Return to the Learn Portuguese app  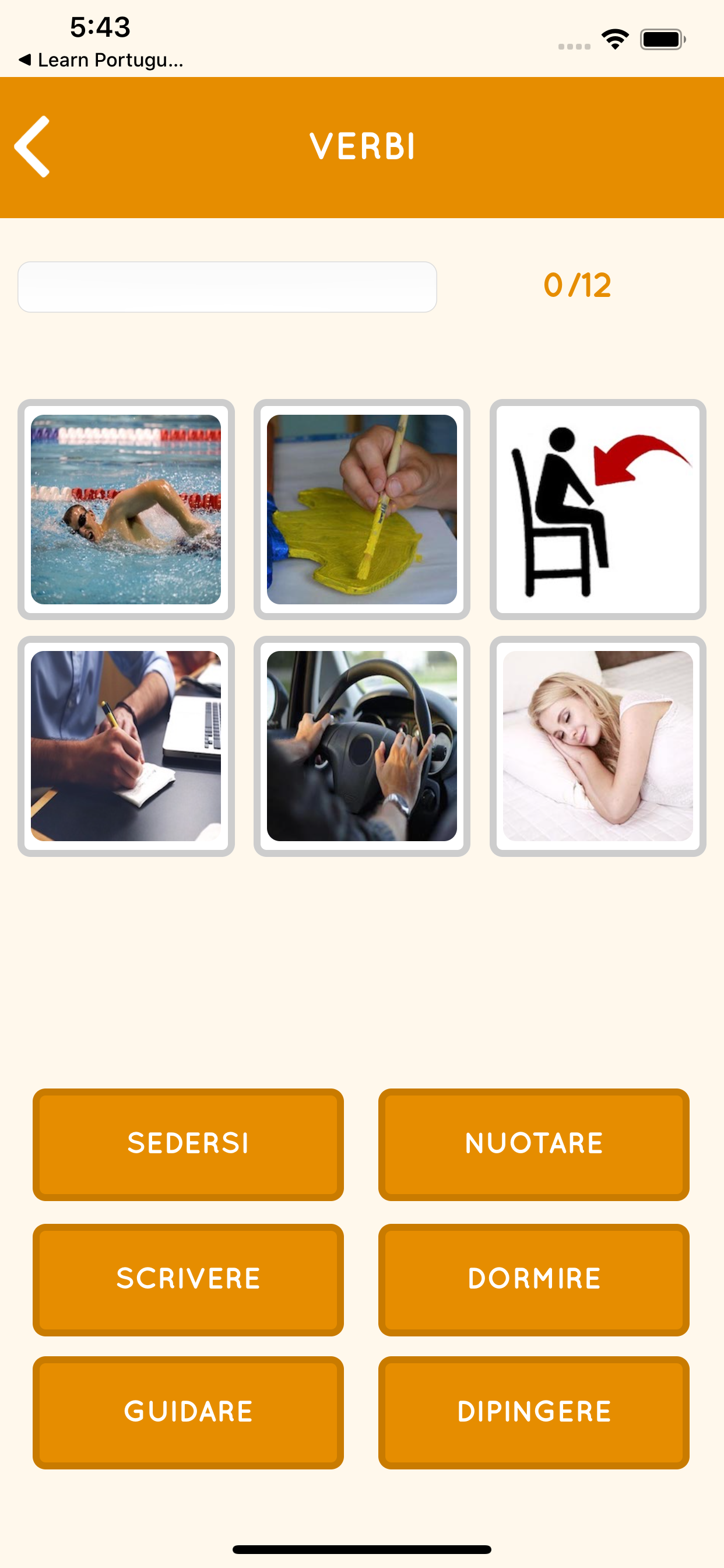pyautogui.click(x=100, y=60)
